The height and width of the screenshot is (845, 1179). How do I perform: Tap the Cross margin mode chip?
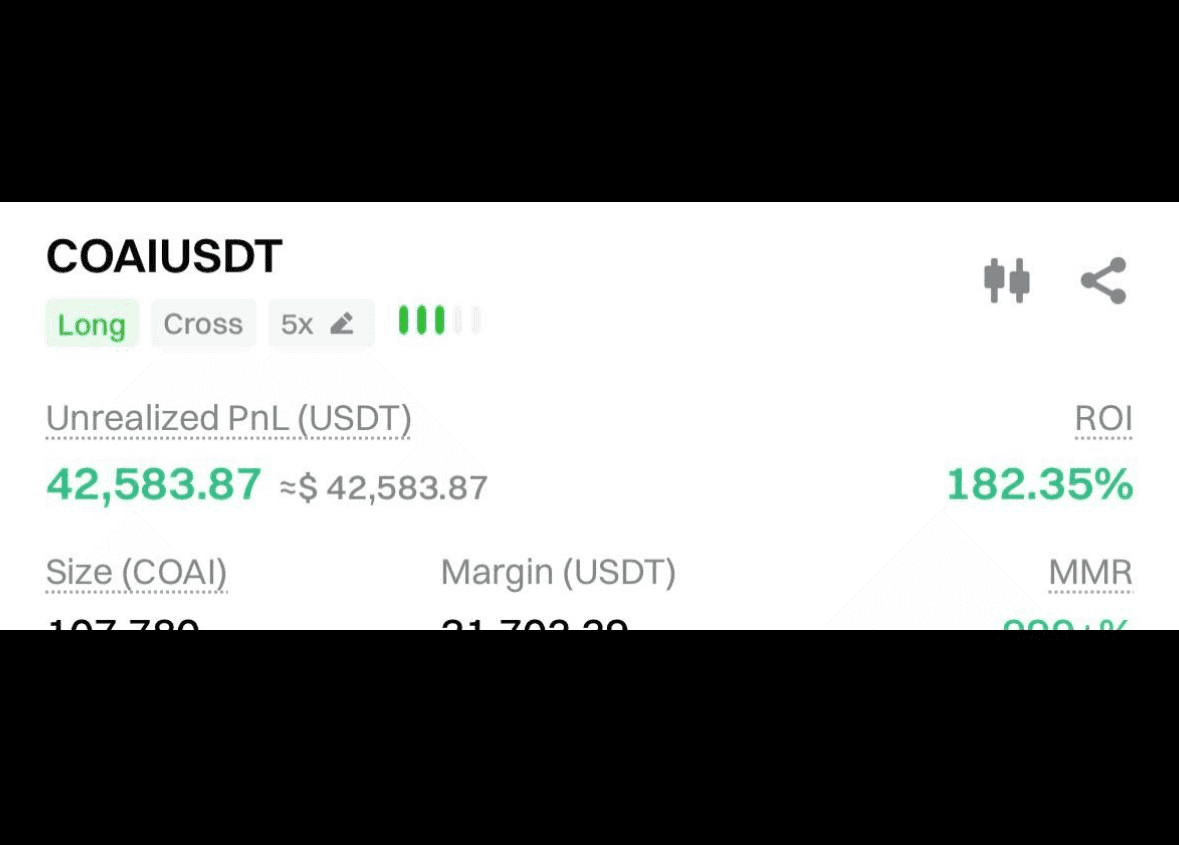(203, 324)
